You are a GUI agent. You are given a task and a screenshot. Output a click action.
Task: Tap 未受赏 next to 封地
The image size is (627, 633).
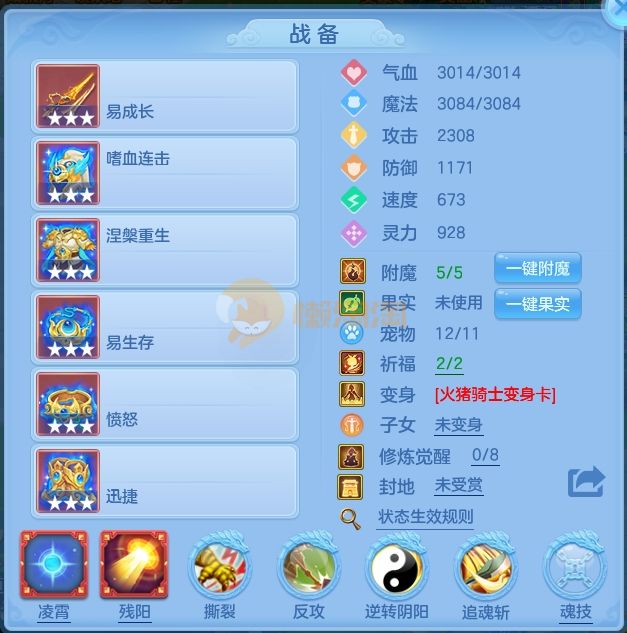458,486
